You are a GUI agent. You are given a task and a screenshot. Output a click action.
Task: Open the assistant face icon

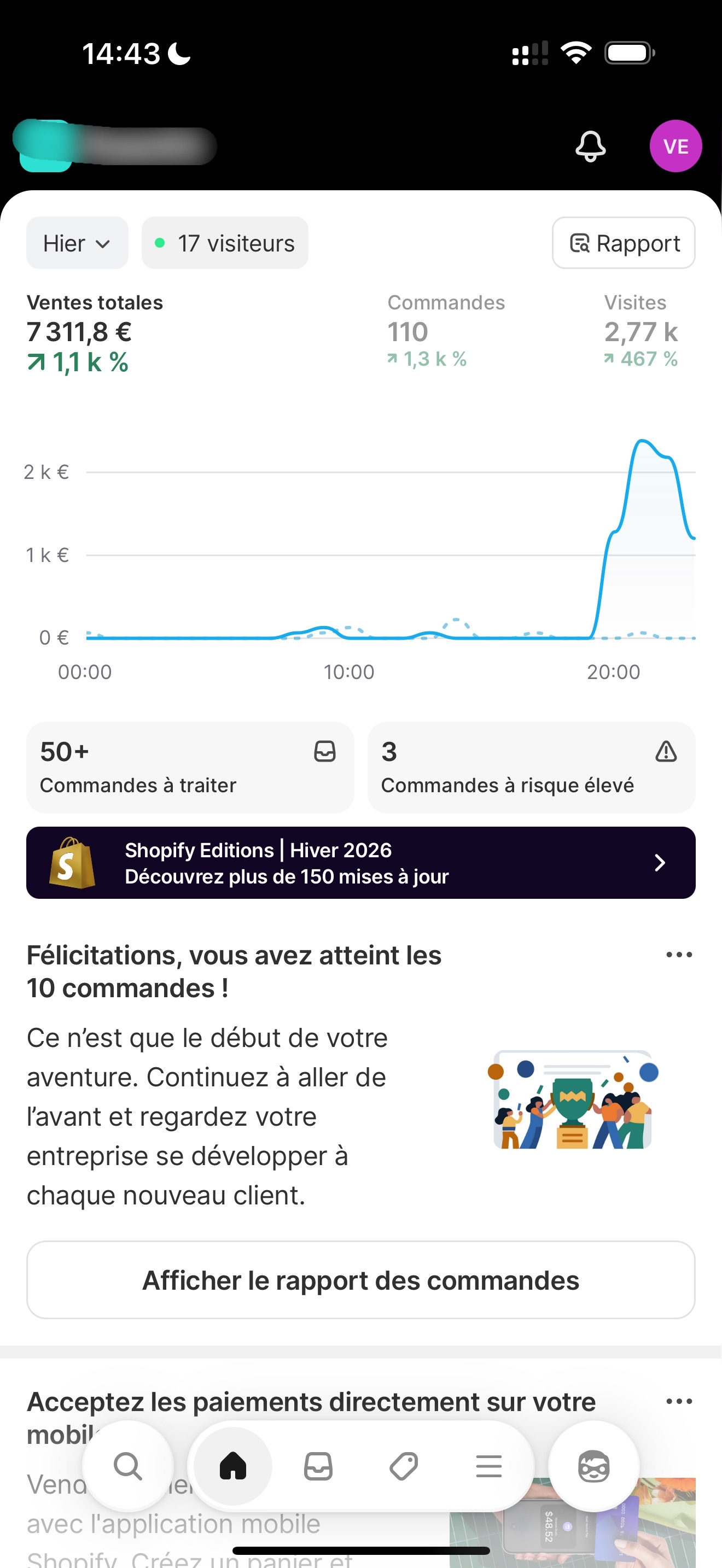[593, 1466]
